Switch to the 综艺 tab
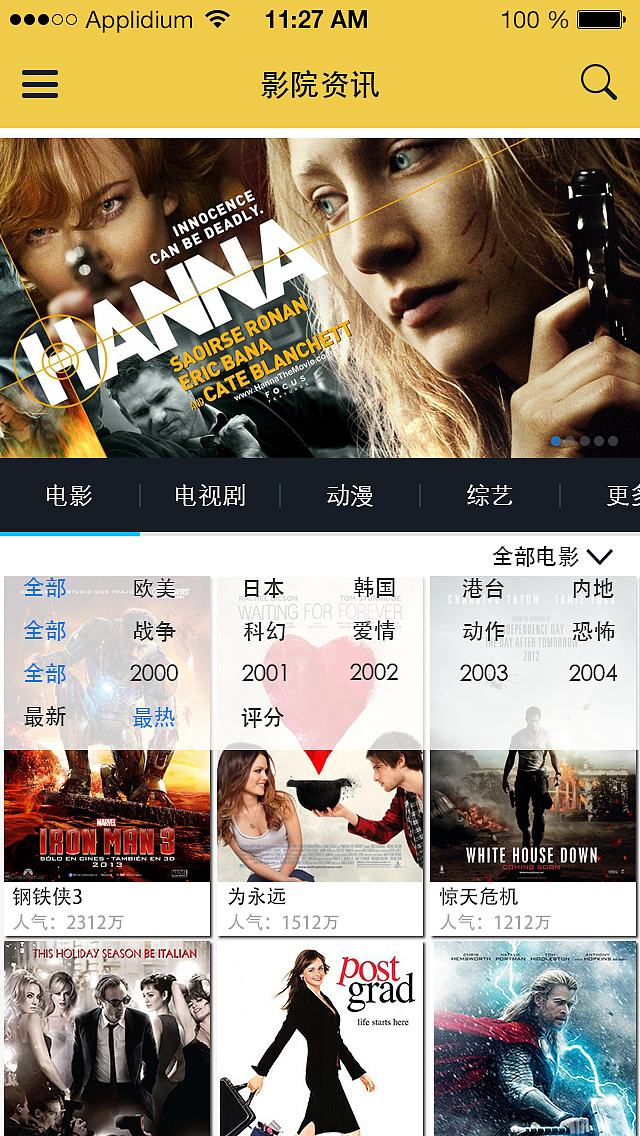 click(489, 495)
